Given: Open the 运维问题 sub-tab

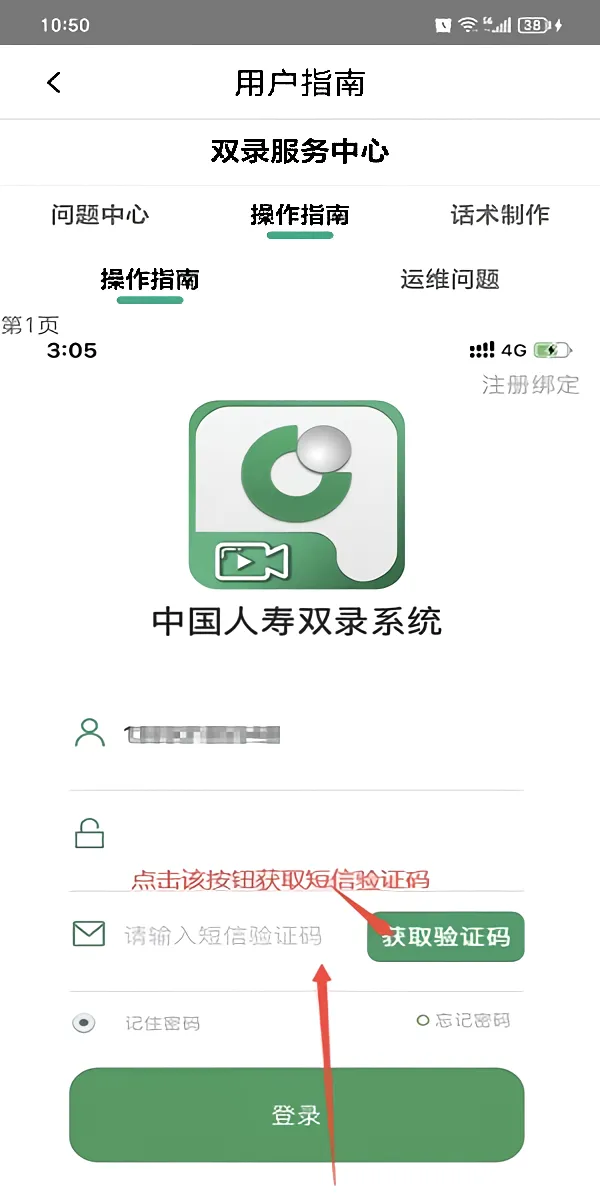Looking at the screenshot, I should 450,280.
